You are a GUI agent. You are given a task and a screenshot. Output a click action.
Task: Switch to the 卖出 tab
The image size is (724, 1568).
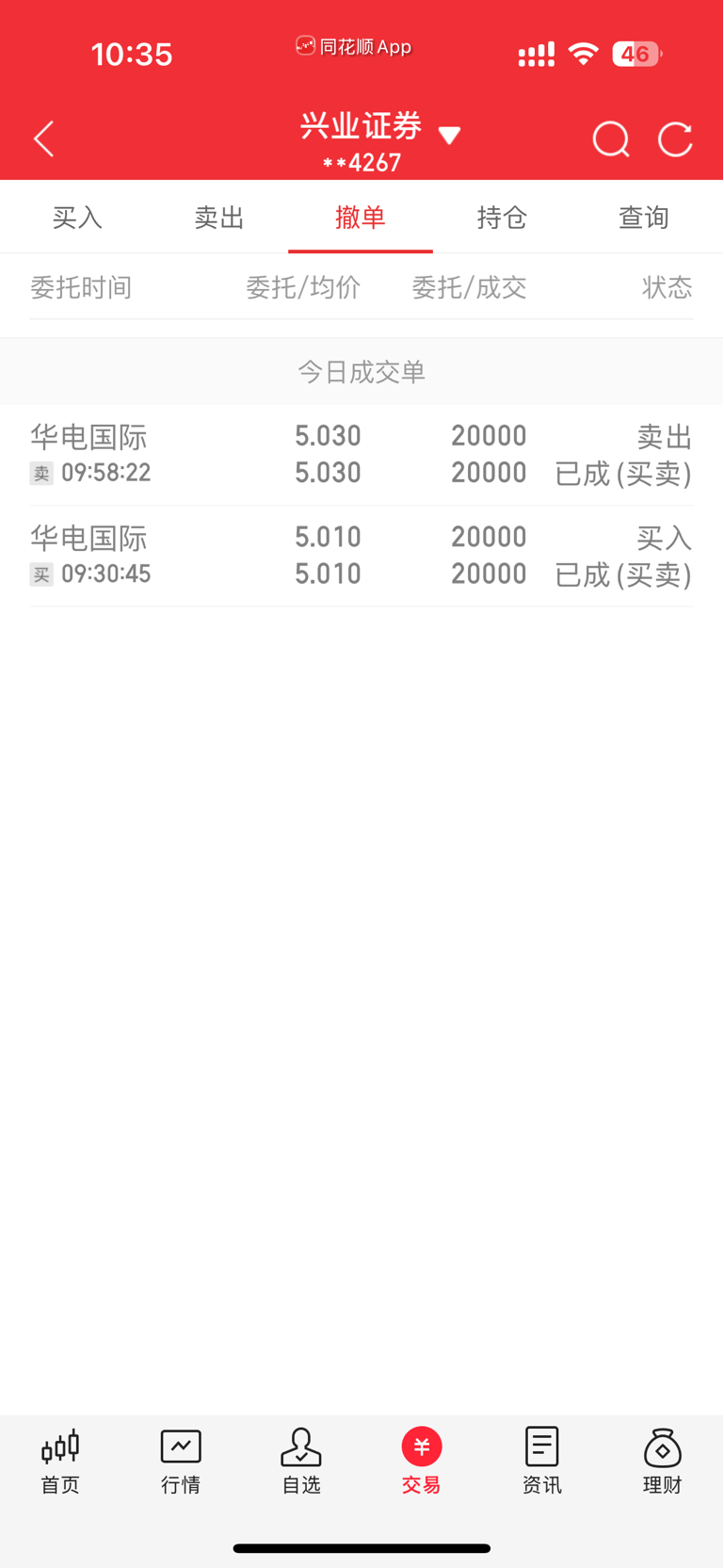pyautogui.click(x=219, y=218)
